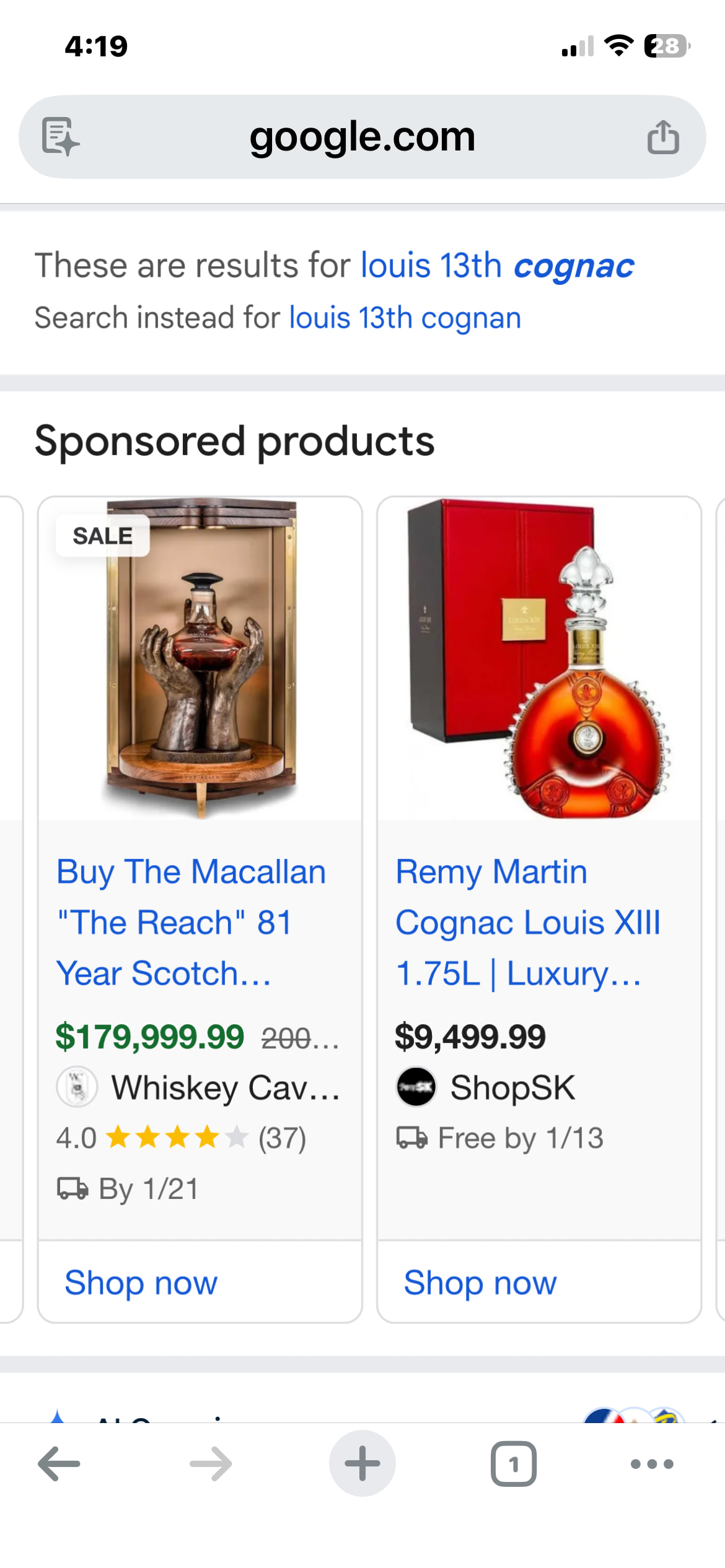Open the Remy Martin Cognac Louis XIII title link
This screenshot has width=725, height=1568.
click(527, 922)
